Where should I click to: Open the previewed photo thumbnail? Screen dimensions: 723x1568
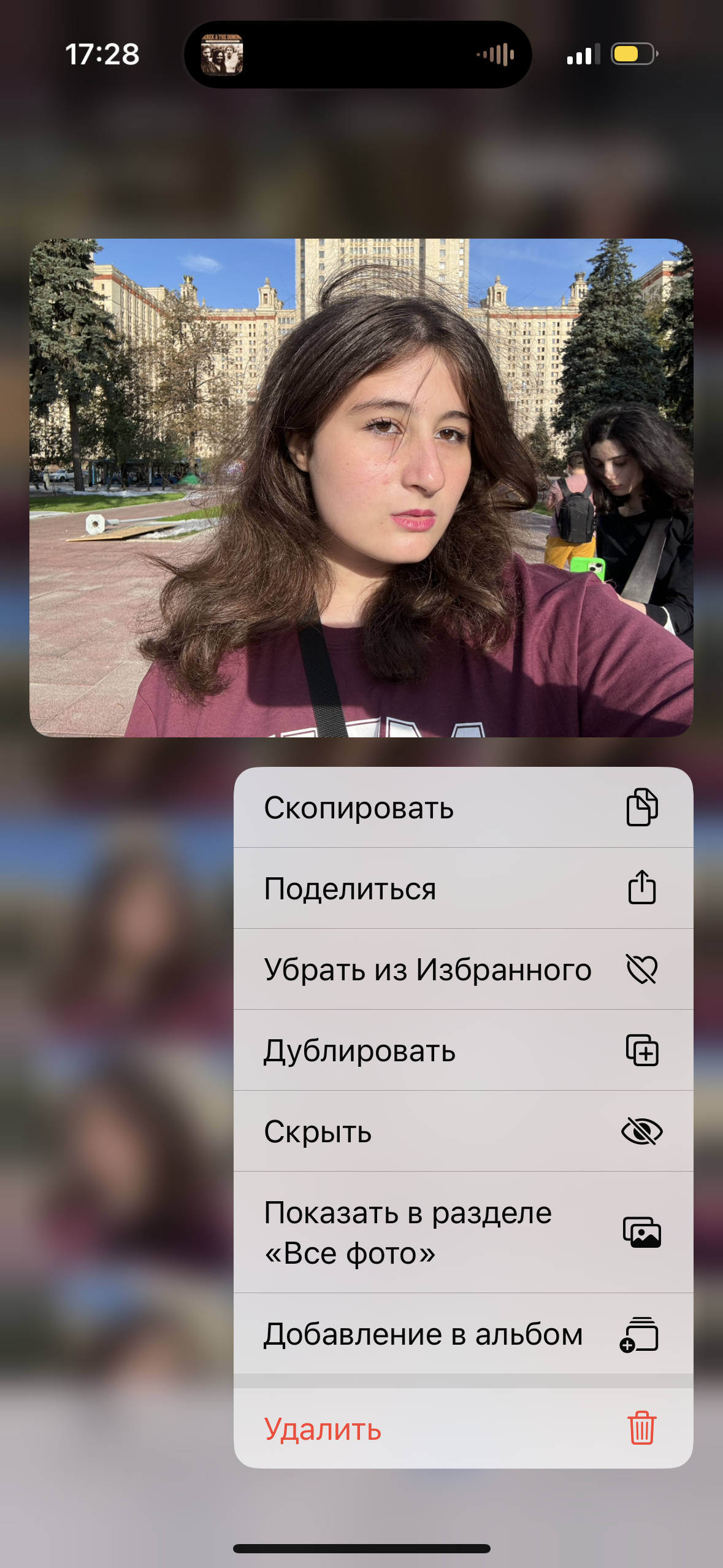coord(361,488)
